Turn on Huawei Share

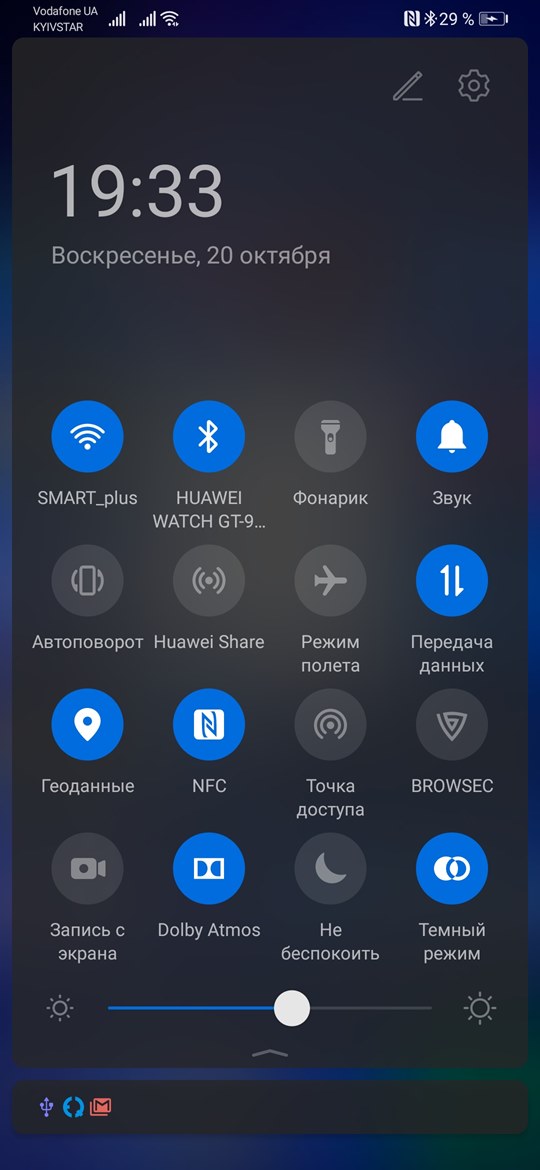pyautogui.click(x=209, y=581)
